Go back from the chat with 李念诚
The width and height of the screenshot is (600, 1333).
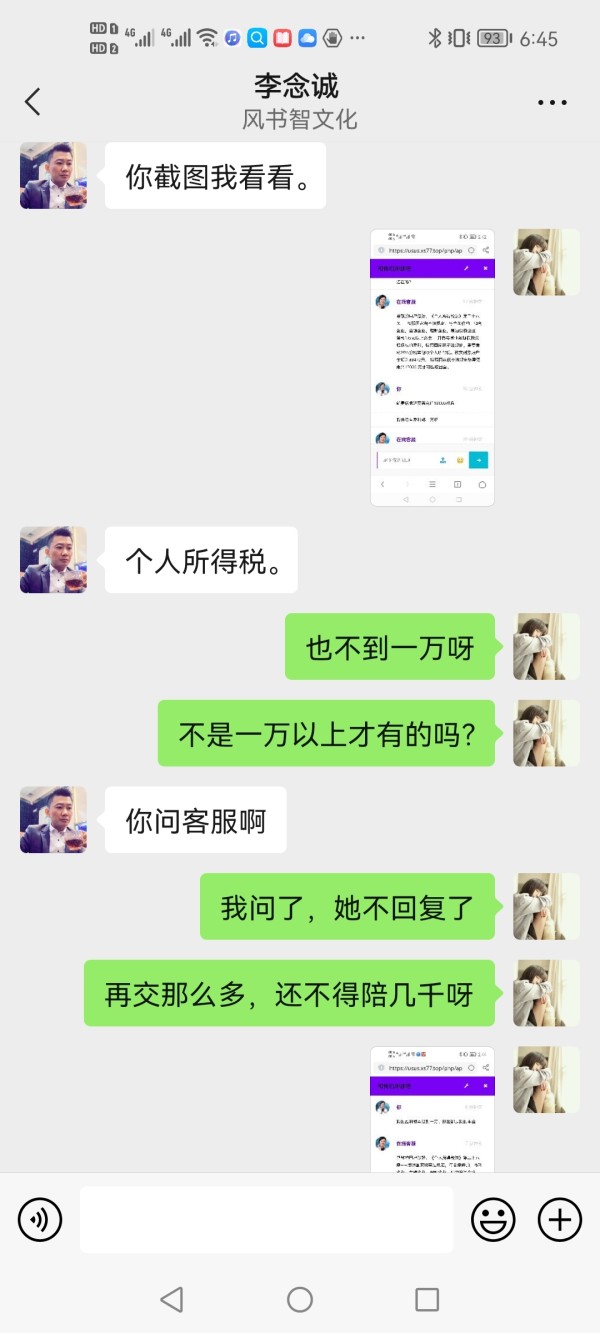pos(33,101)
